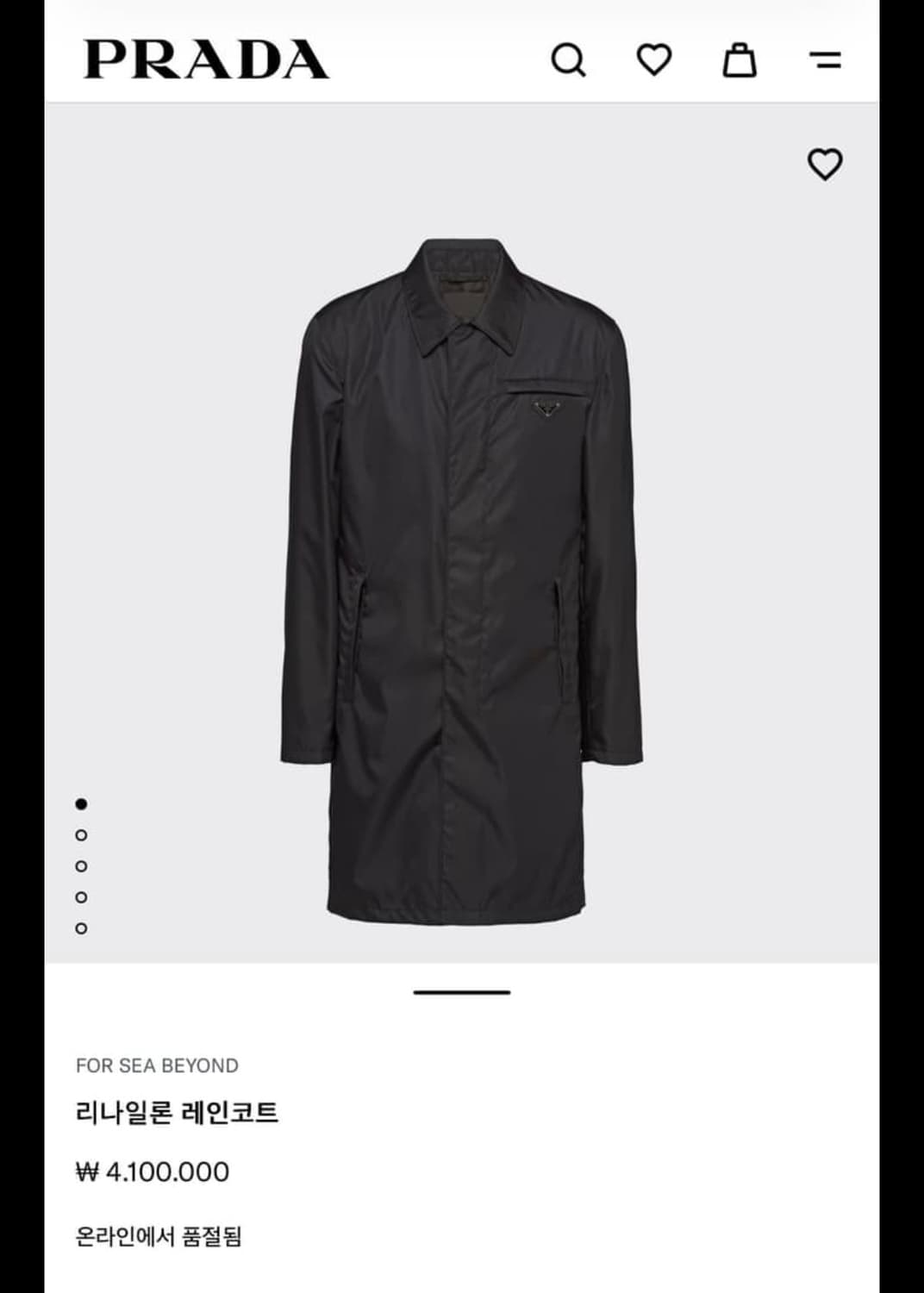Open the shopping bag
The width and height of the screenshot is (924, 1293).
(x=740, y=60)
